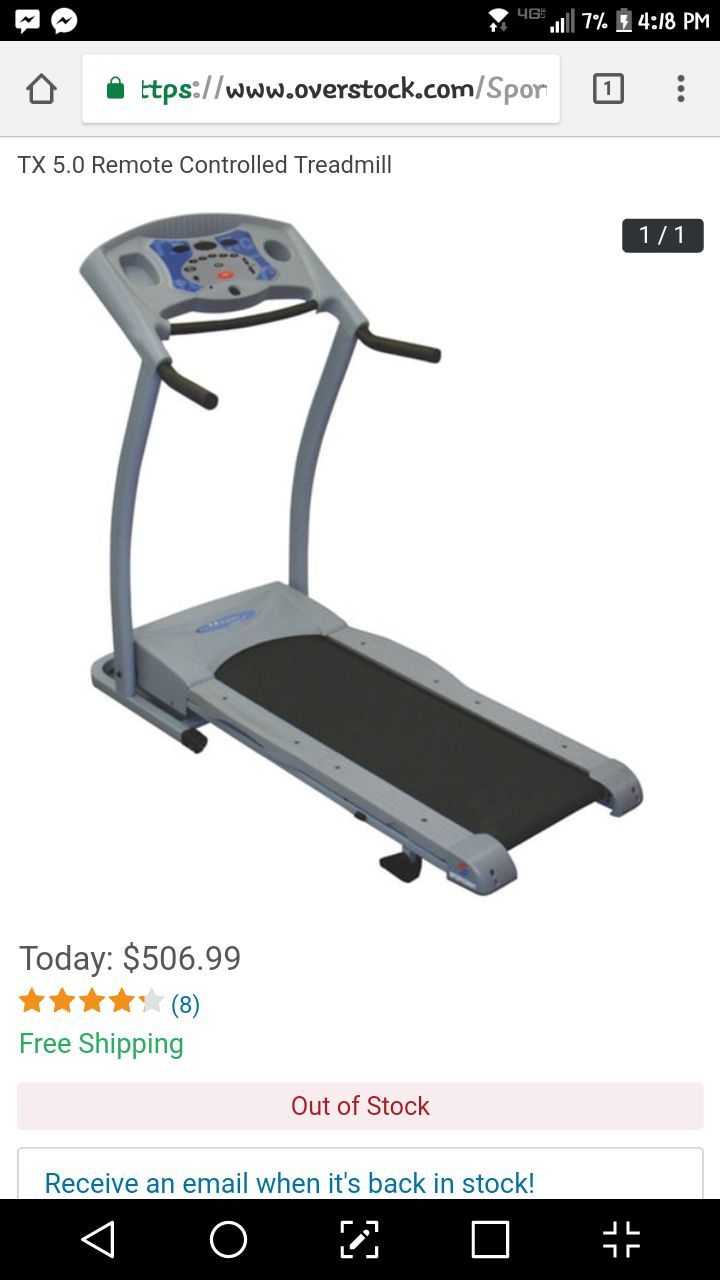
Task: Tap the collapse icon in navigation bar
Action: [x=621, y=1240]
